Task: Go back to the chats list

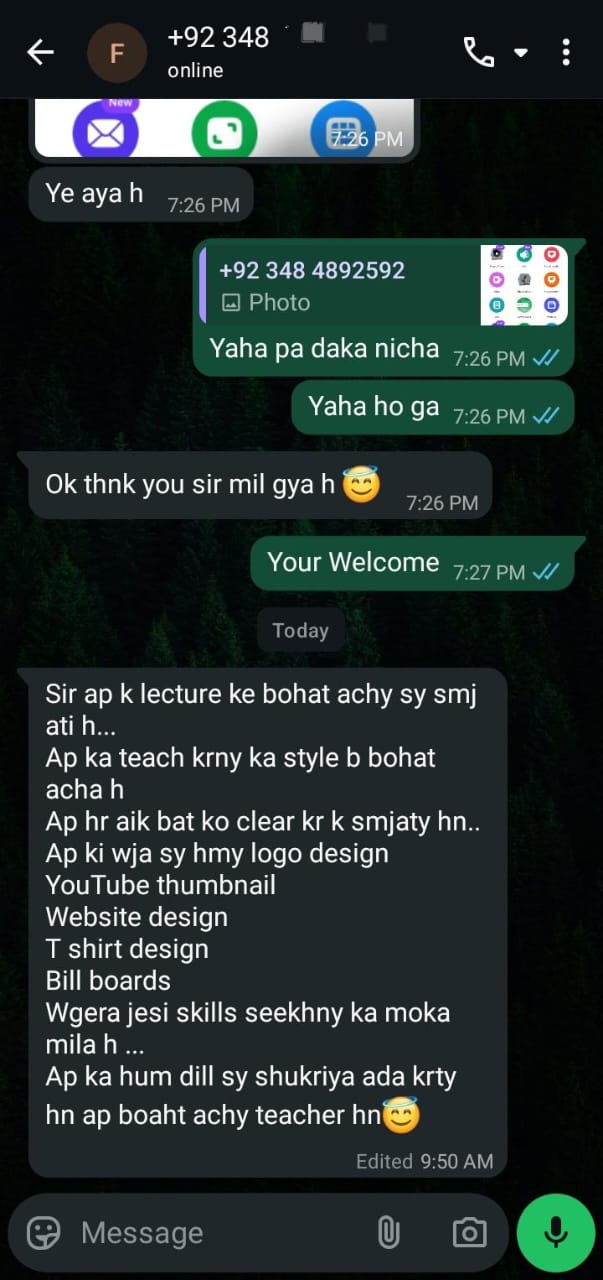Action: 40,52
